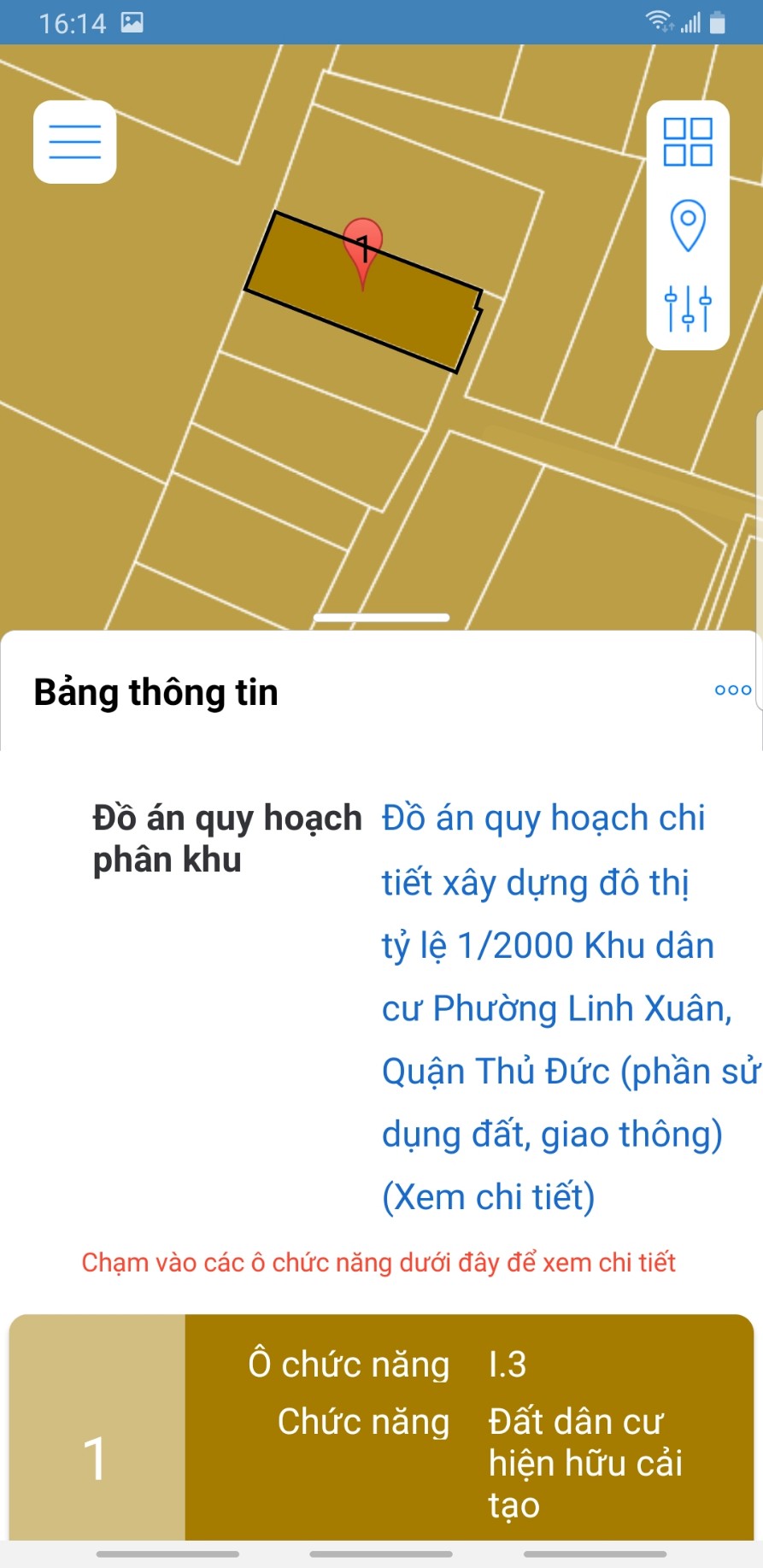Open the Đồ án quy hoạch chi tiết link
Screen dimensions: 763x1568
(547, 1007)
